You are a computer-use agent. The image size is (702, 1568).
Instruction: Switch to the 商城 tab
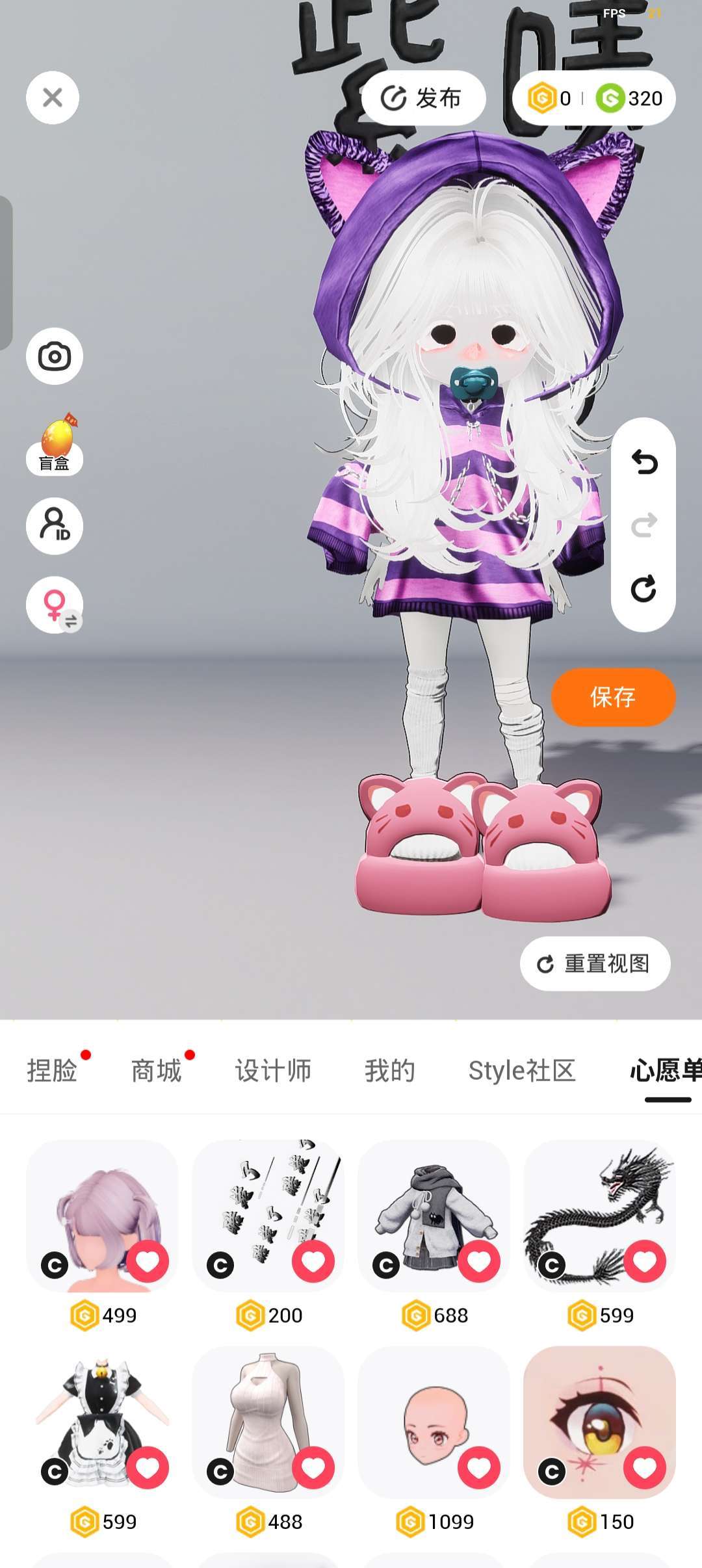point(156,1071)
